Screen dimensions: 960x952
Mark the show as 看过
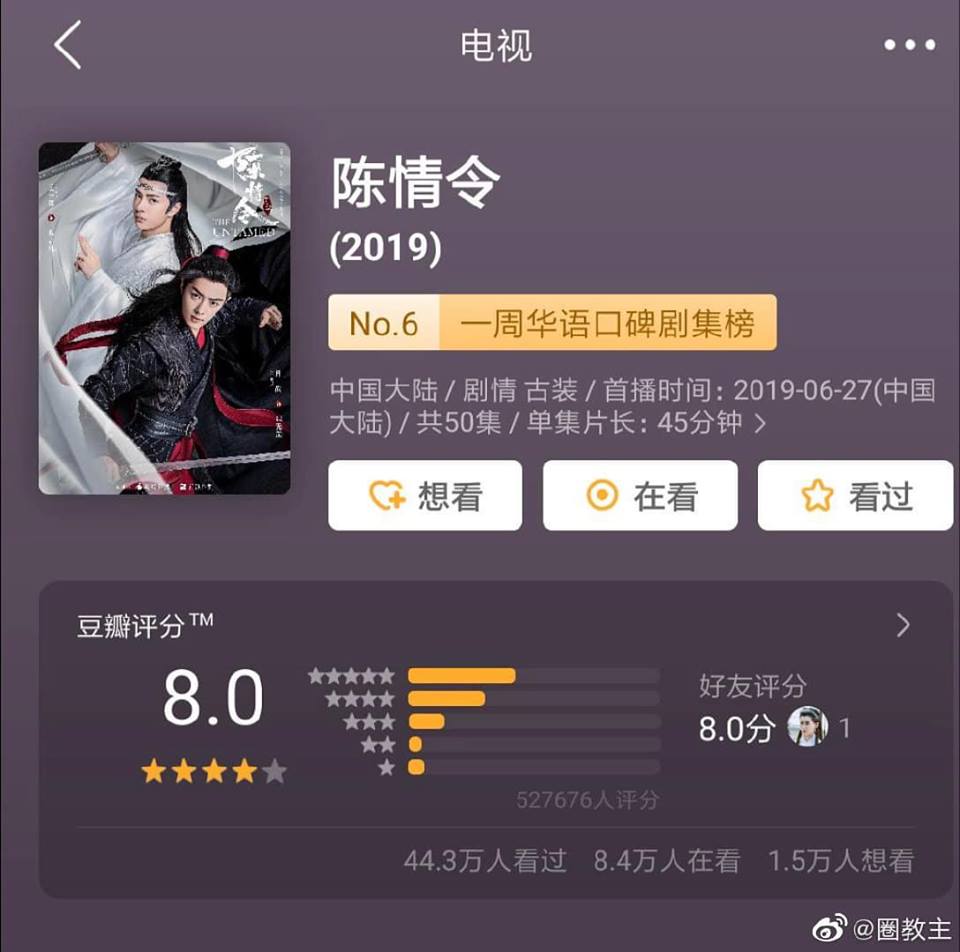(855, 495)
